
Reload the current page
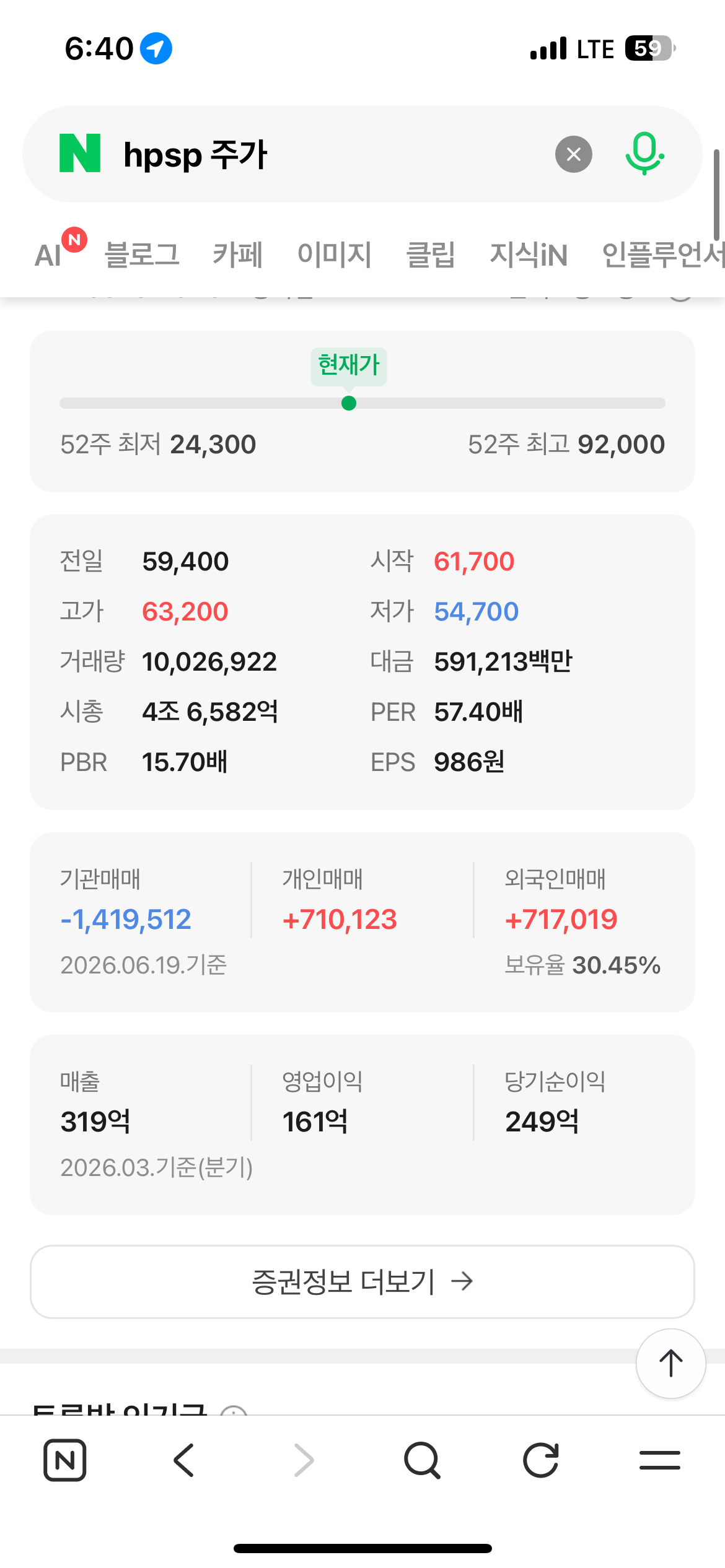click(541, 1460)
